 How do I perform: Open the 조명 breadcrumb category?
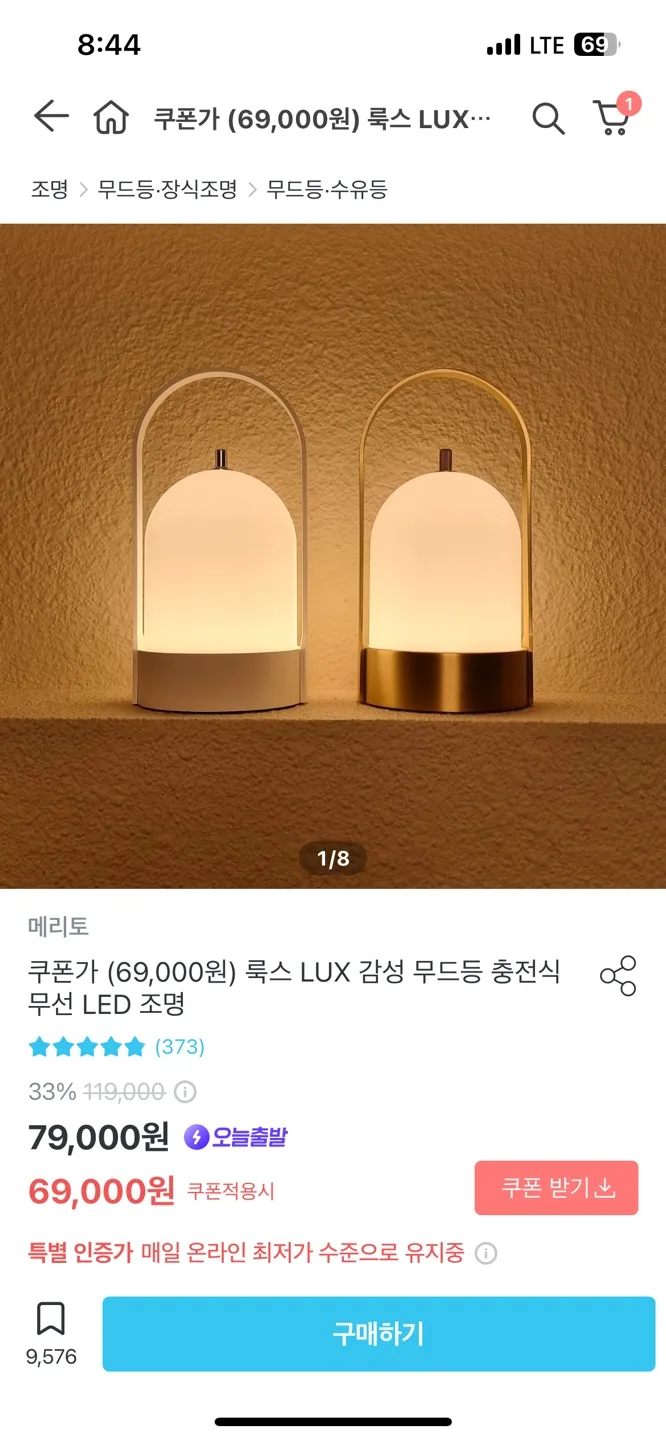[x=49, y=189]
